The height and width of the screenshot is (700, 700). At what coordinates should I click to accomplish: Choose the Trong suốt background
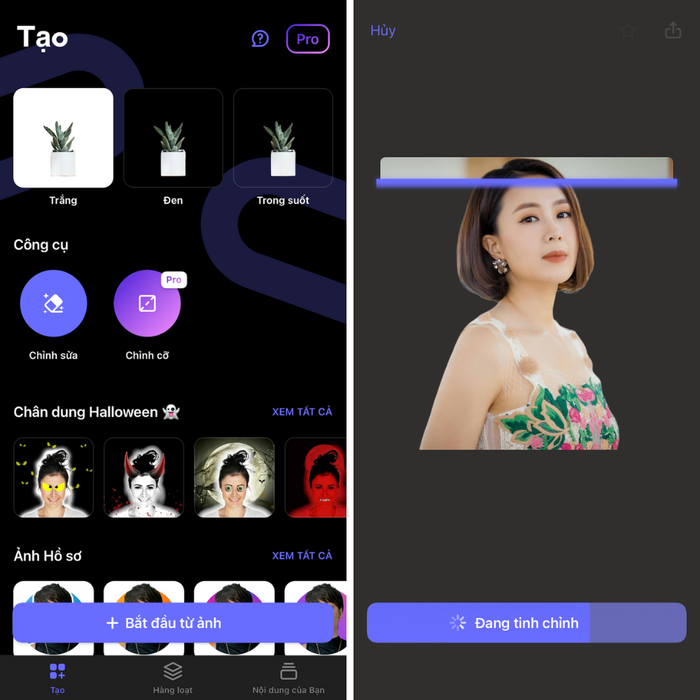[283, 138]
